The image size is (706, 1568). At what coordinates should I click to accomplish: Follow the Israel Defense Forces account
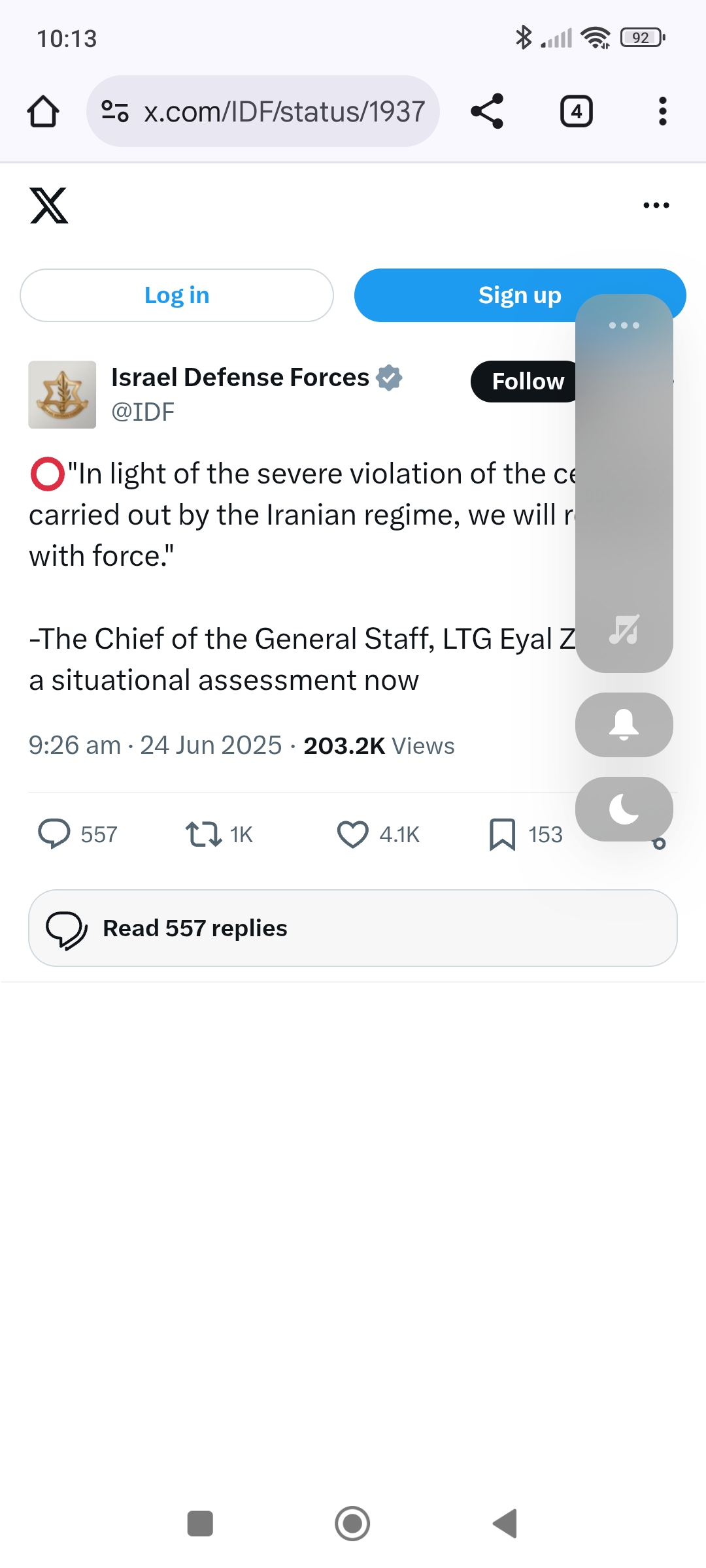pos(526,382)
